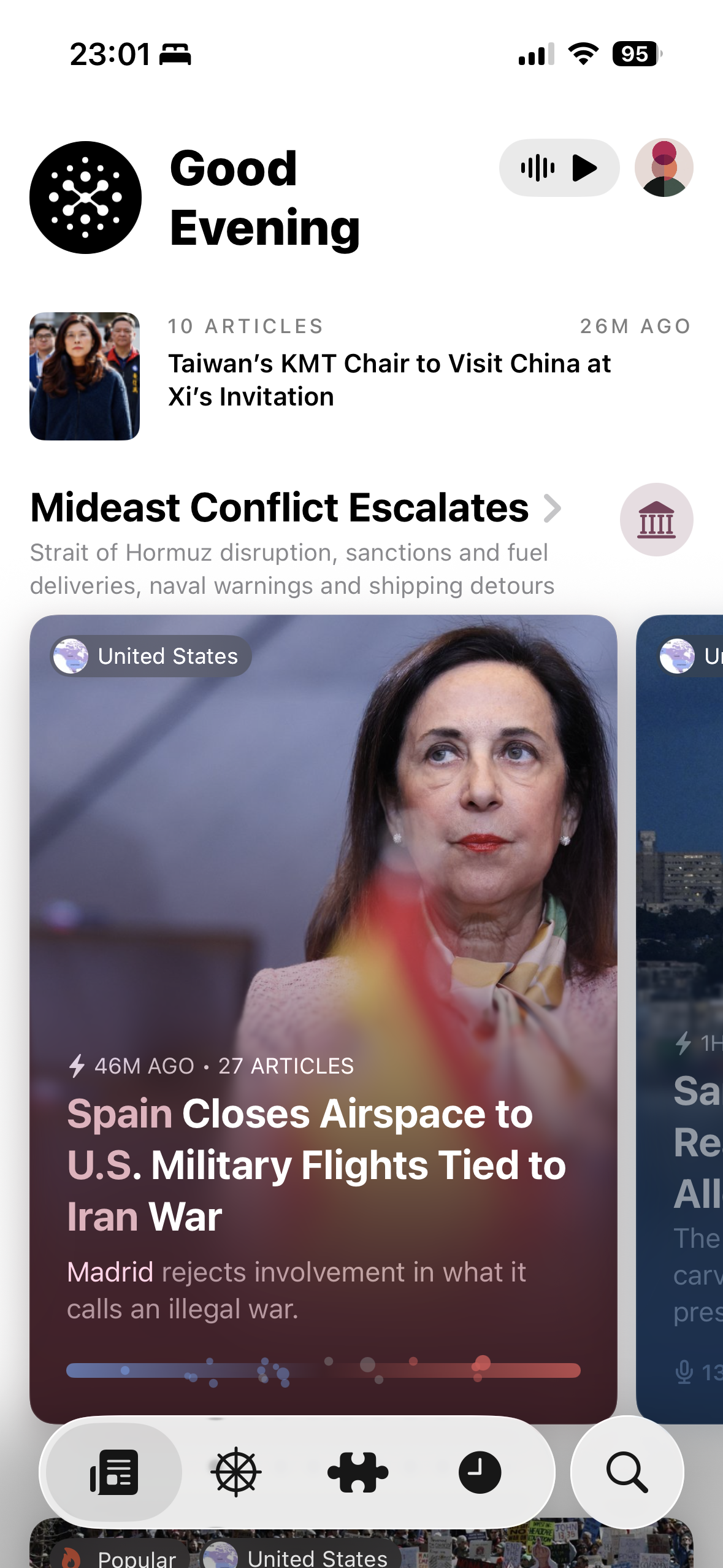Open search with the magnifier button
The width and height of the screenshot is (723, 1568).
click(x=627, y=1472)
